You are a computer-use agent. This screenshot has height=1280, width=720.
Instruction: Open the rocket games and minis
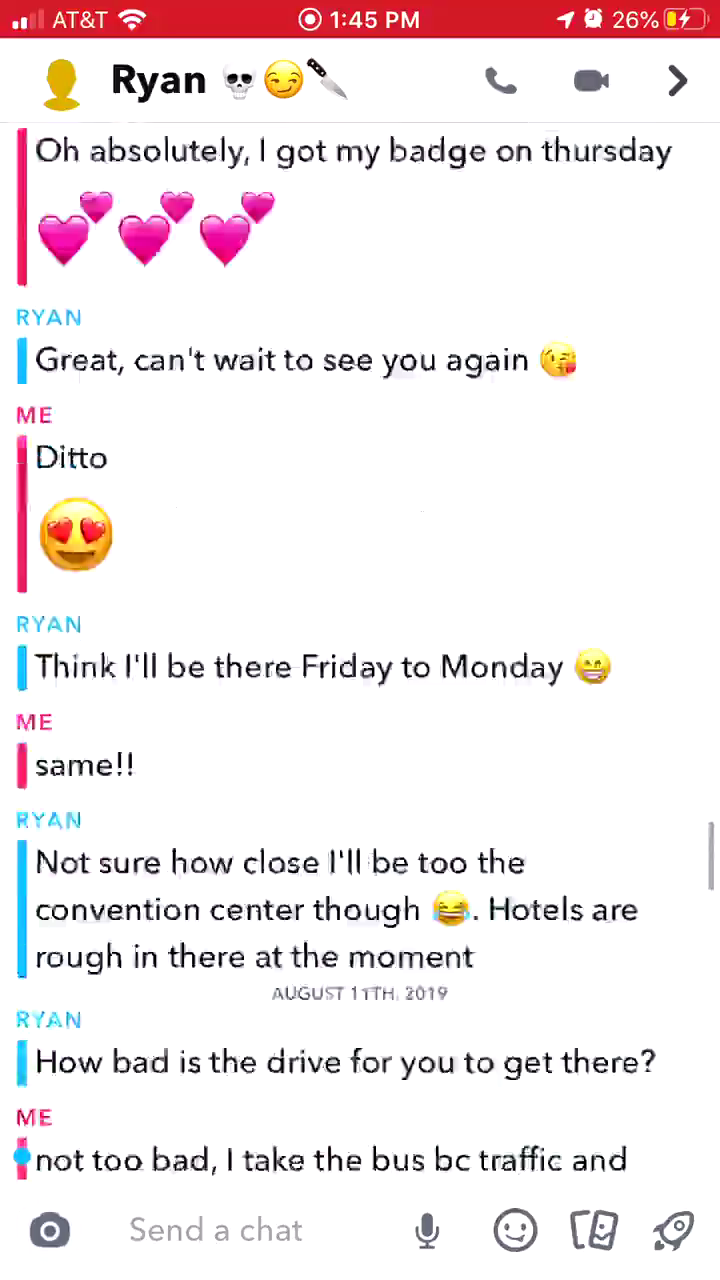click(673, 1230)
